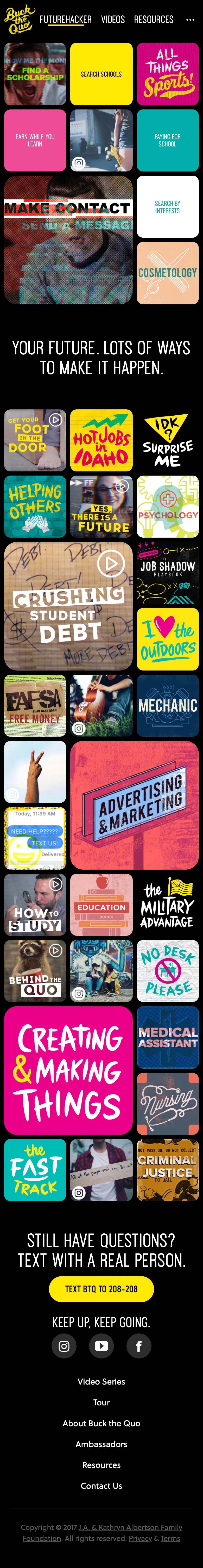This screenshot has width=203, height=1568.
Task: Open the Facebook page icon
Action: [x=138, y=1346]
